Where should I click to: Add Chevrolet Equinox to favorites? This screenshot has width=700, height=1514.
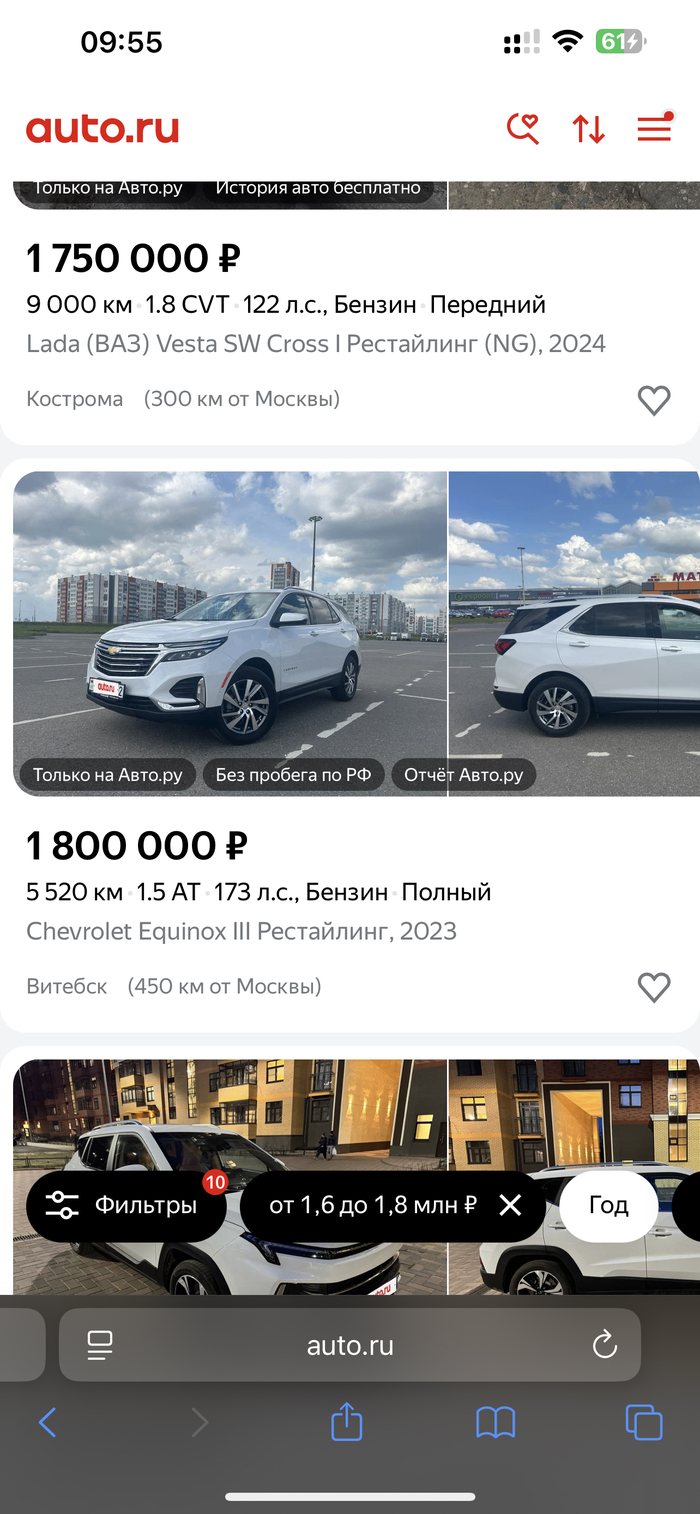[654, 988]
